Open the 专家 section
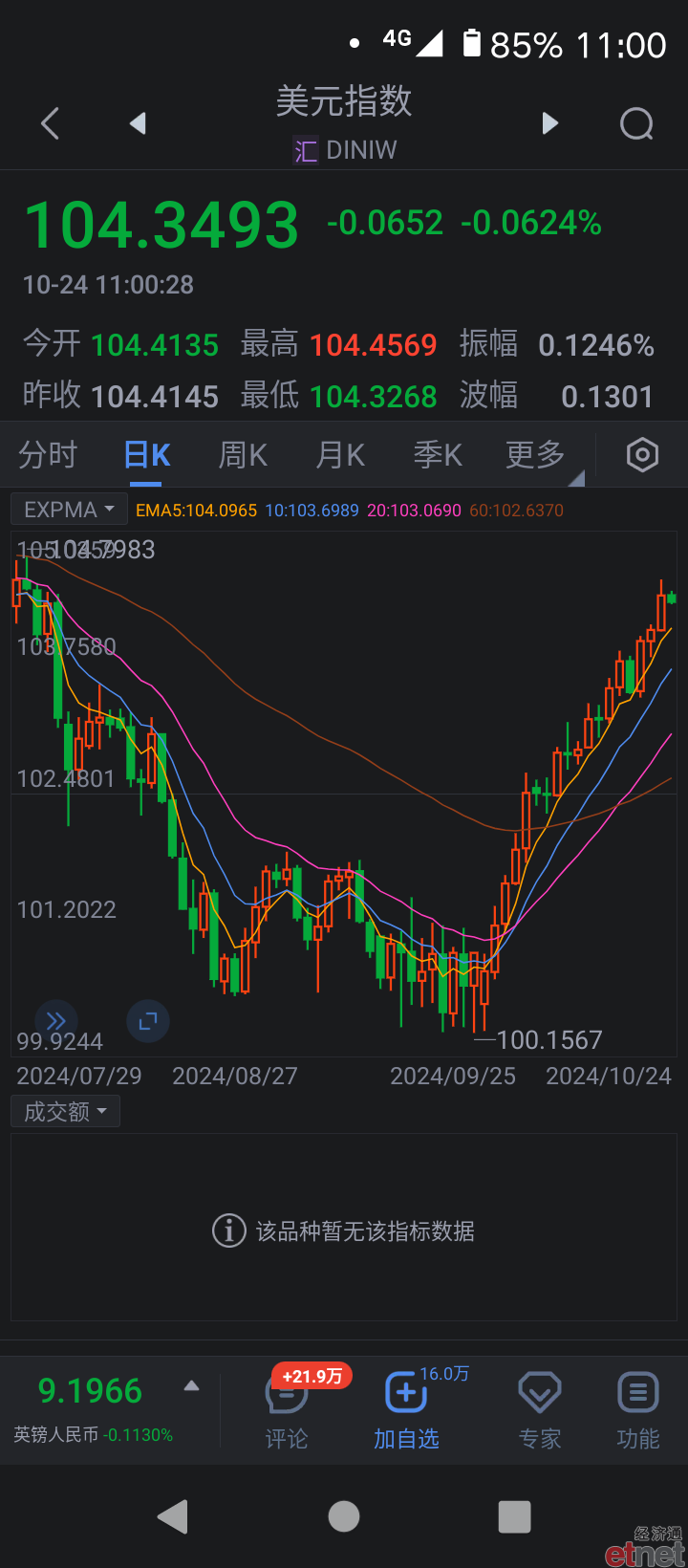Image resolution: width=688 pixels, height=1568 pixels. [x=540, y=1408]
